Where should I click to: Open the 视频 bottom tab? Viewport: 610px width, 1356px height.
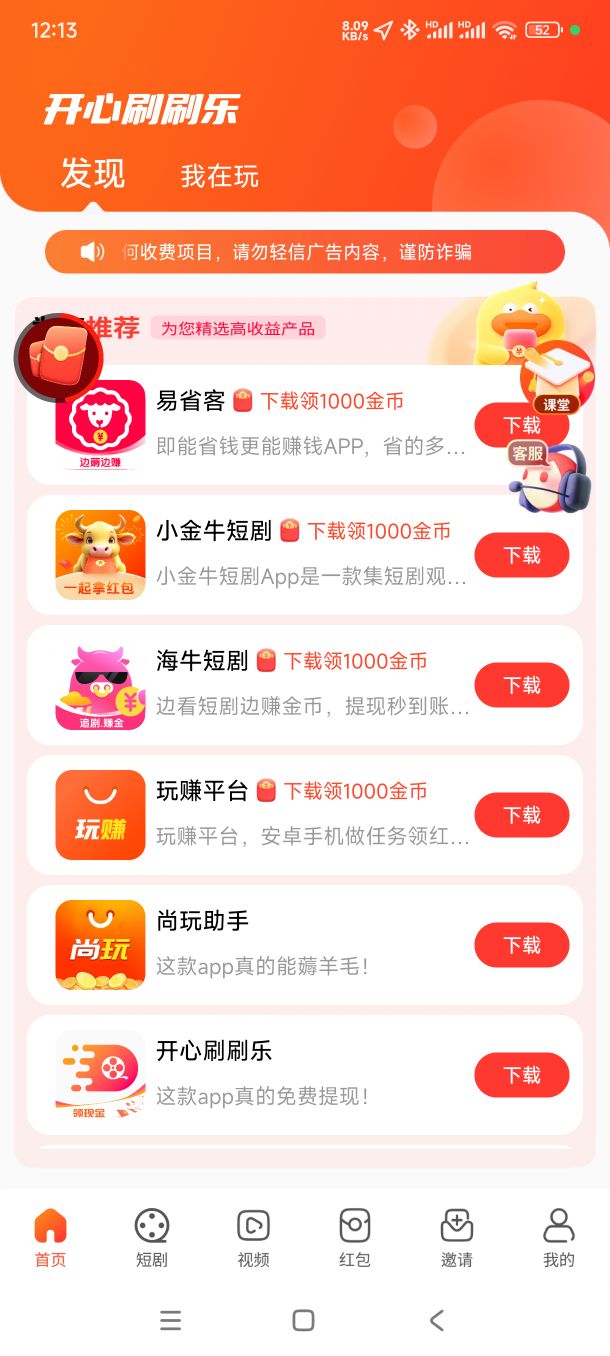[254, 1237]
